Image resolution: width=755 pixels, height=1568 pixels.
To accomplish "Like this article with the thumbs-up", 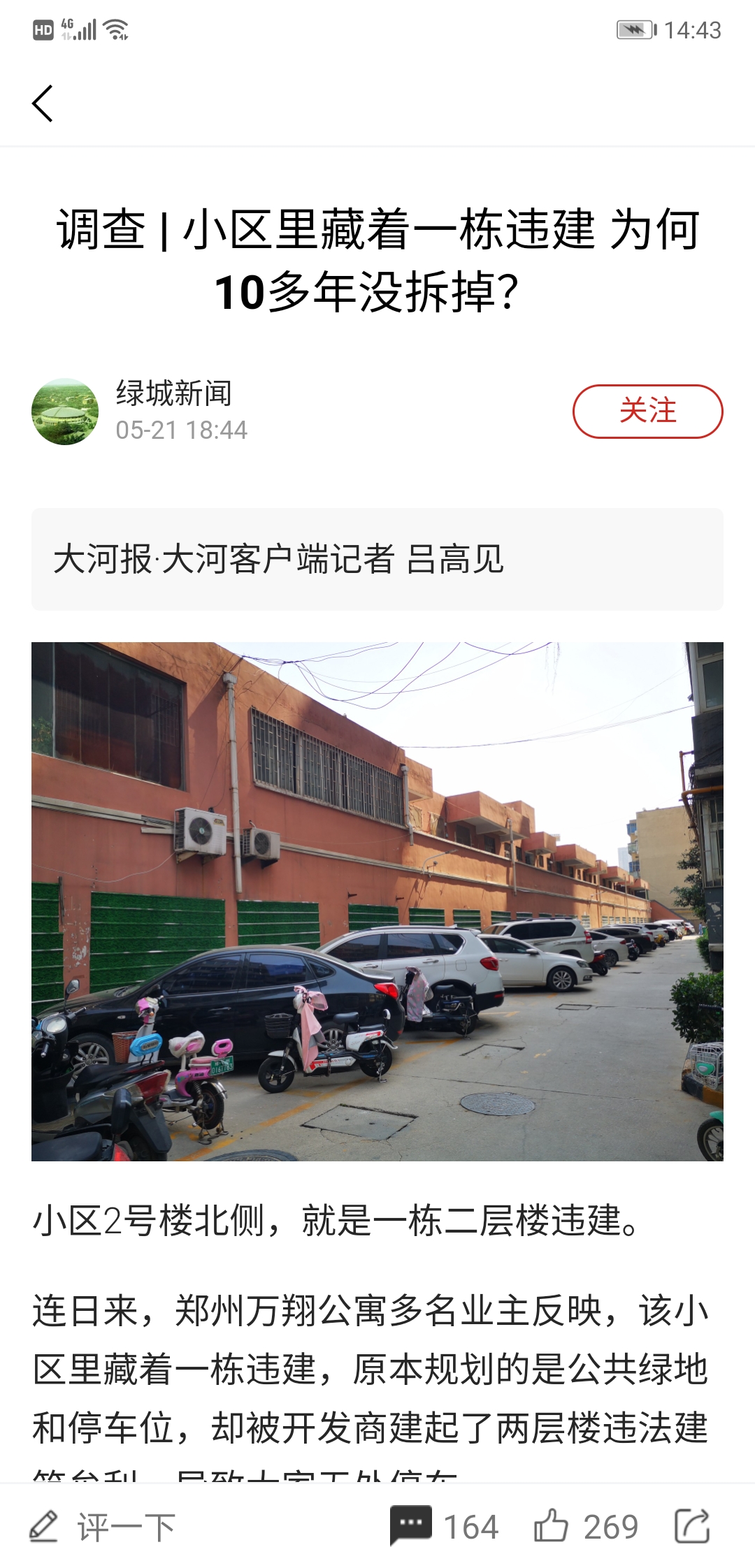I will (552, 1525).
